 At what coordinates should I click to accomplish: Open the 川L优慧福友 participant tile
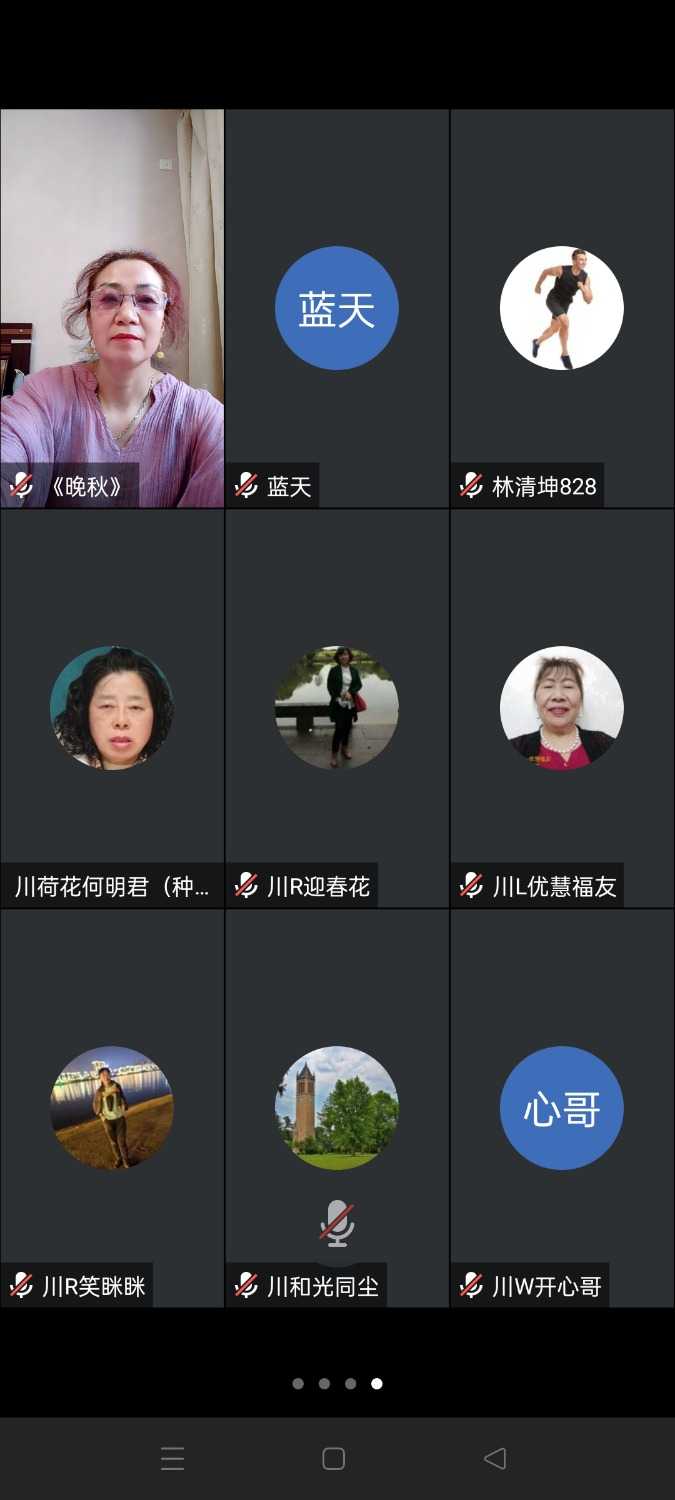(x=562, y=708)
